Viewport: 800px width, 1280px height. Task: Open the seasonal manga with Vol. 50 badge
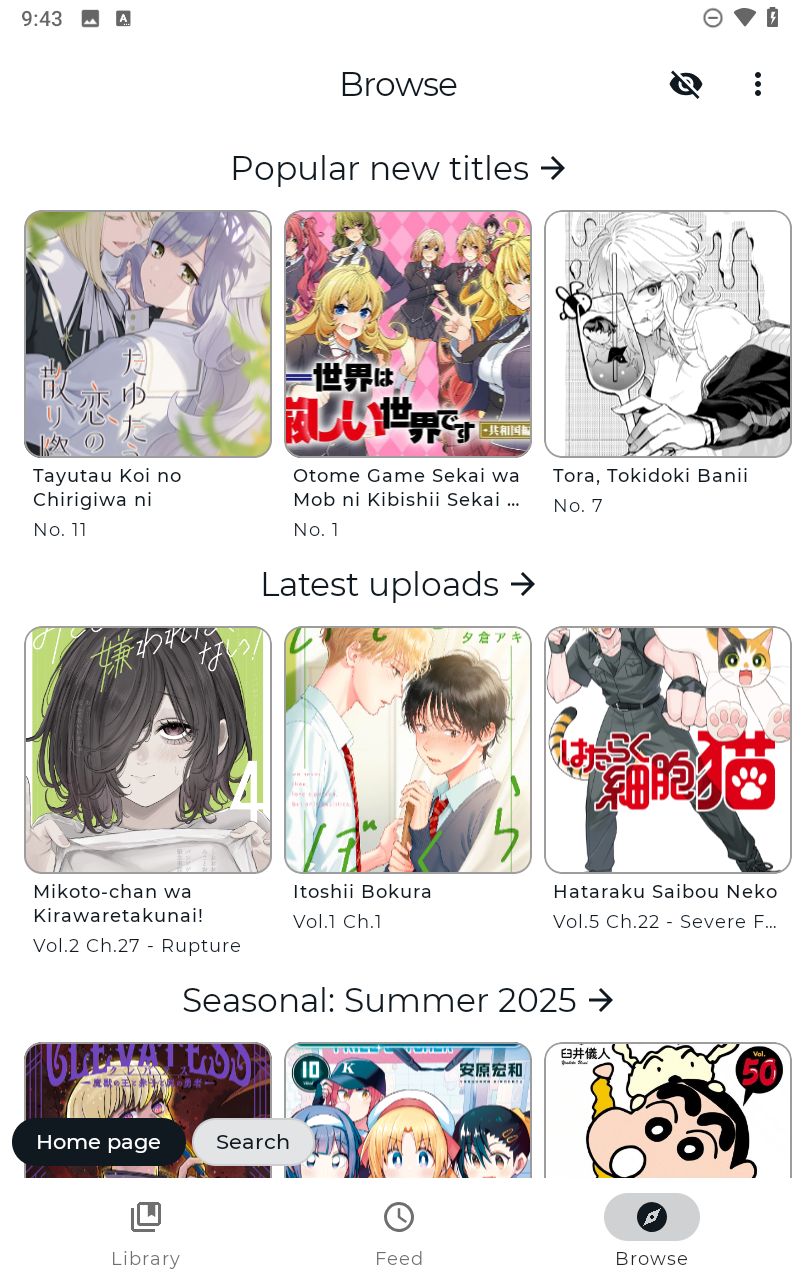(668, 1110)
